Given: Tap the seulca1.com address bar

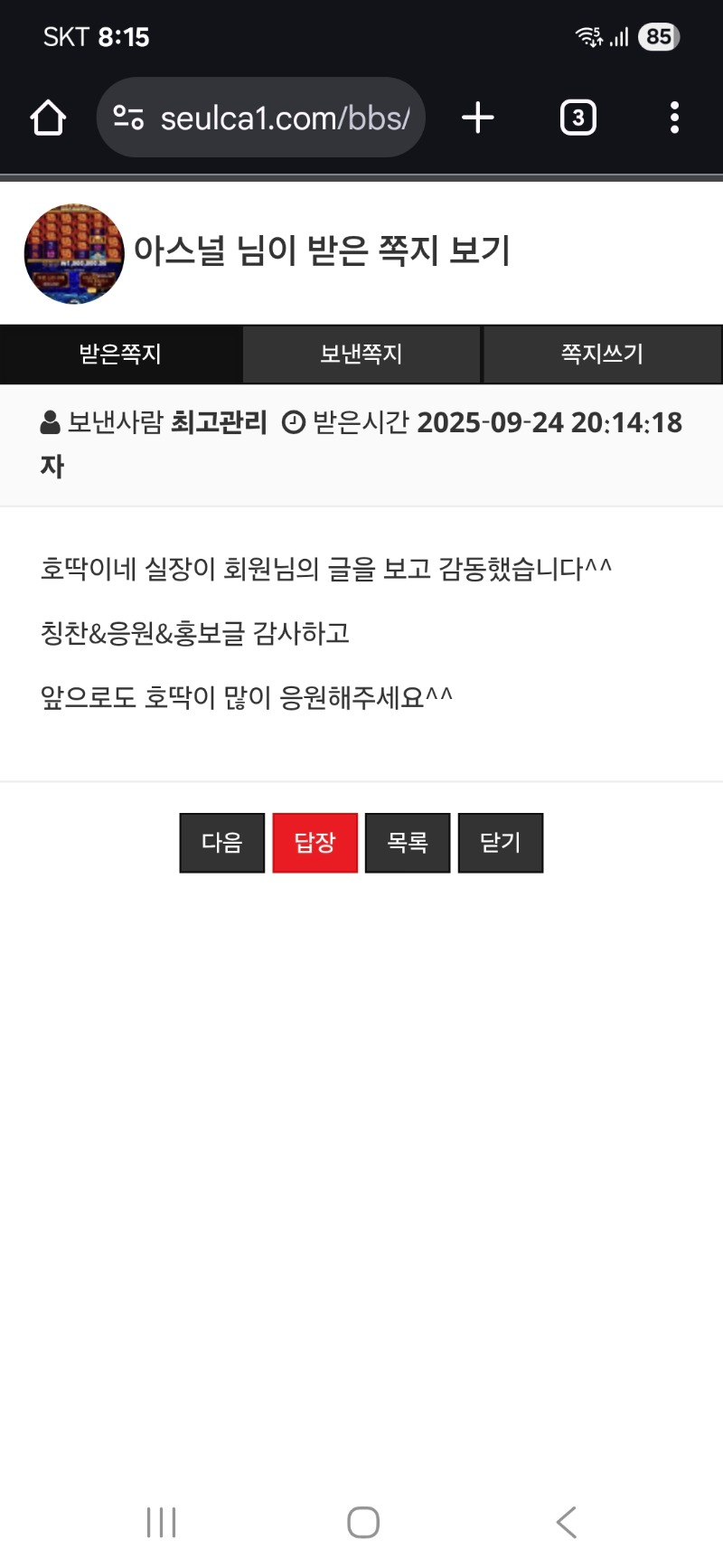Looking at the screenshot, I should pos(261,118).
